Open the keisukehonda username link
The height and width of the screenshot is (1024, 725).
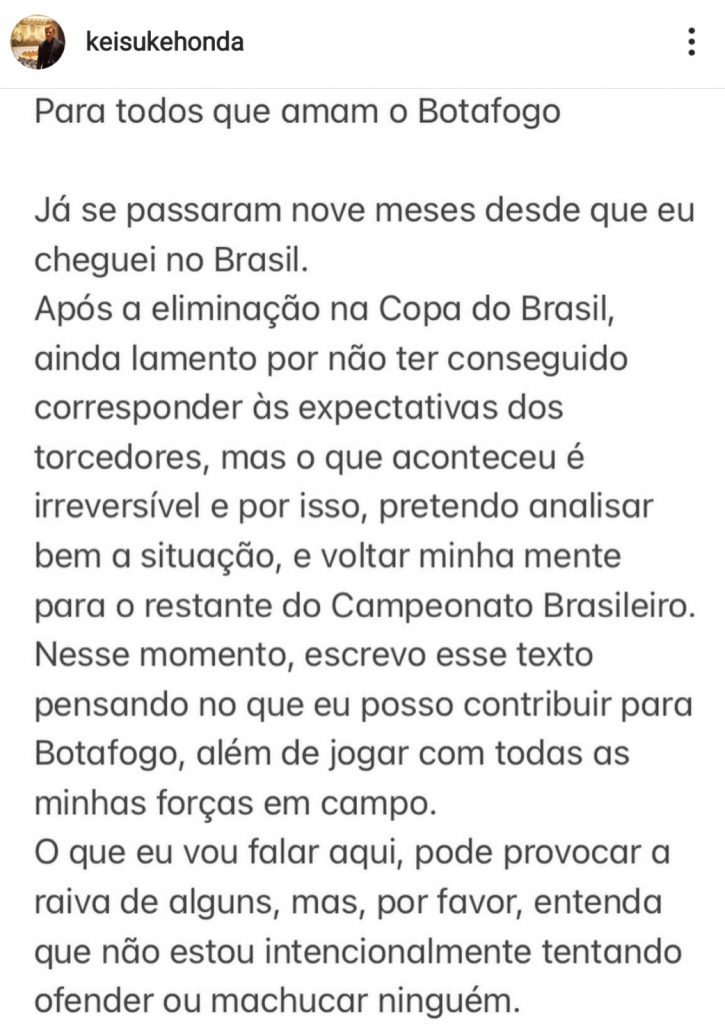click(x=165, y=42)
